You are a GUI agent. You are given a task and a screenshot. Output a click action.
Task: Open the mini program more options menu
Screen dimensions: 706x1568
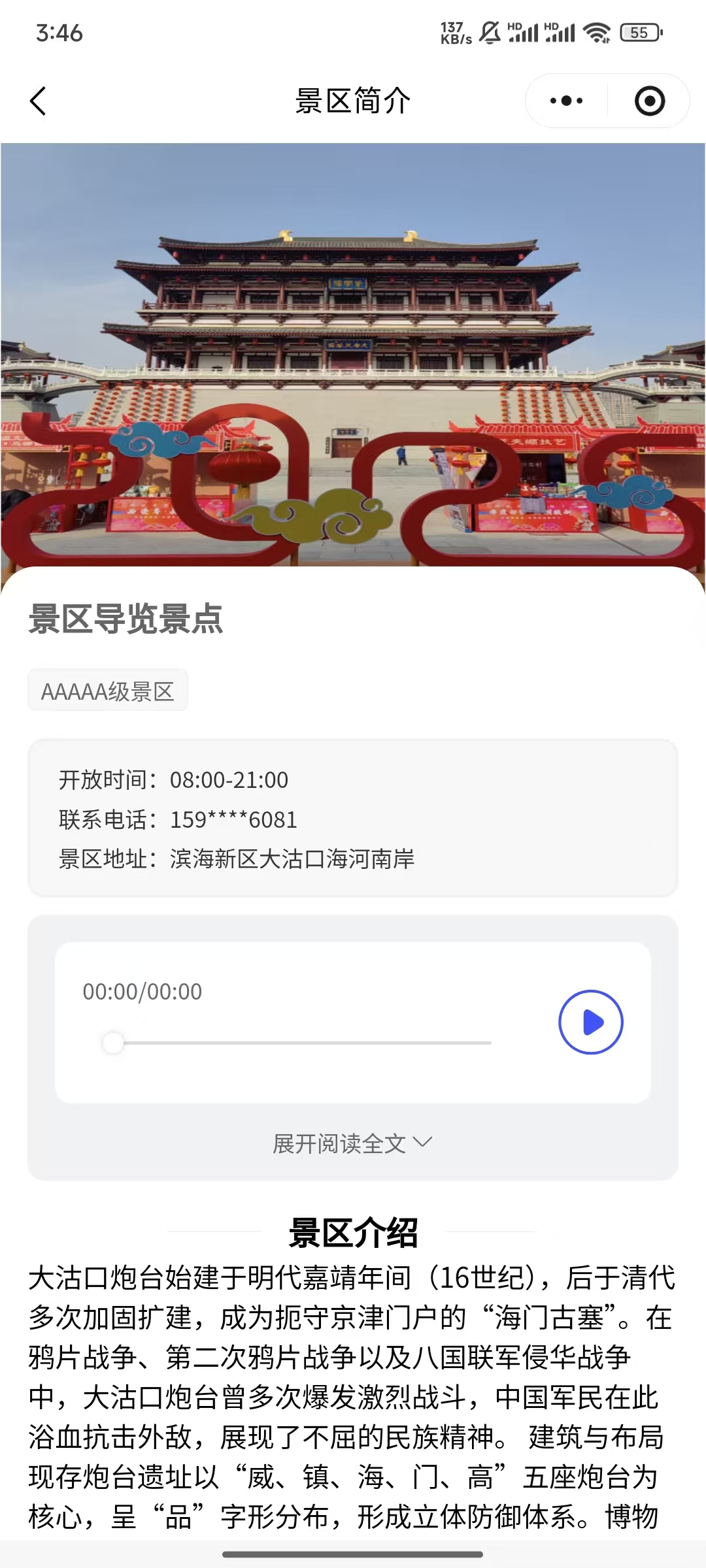566,101
